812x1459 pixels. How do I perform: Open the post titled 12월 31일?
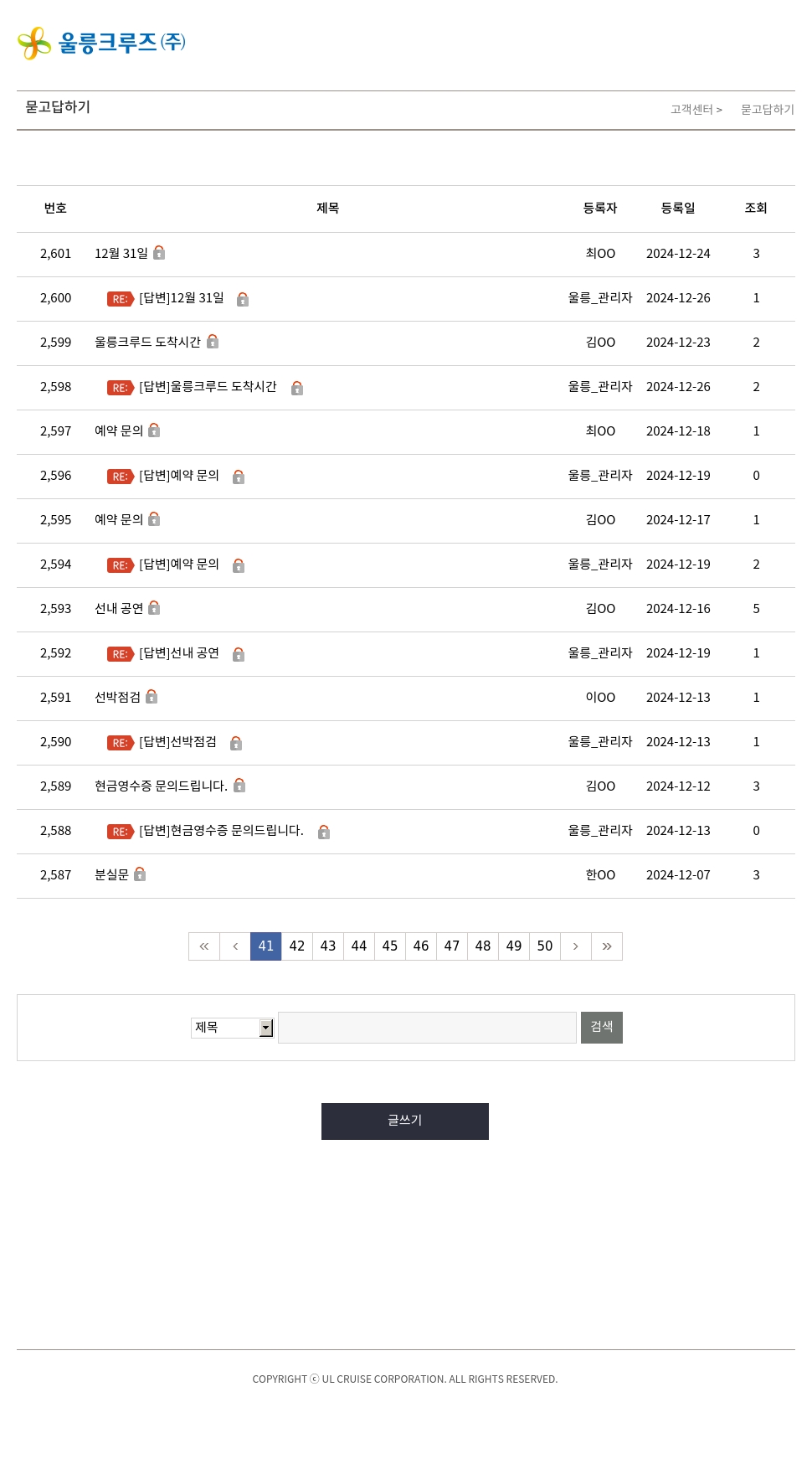[121, 254]
